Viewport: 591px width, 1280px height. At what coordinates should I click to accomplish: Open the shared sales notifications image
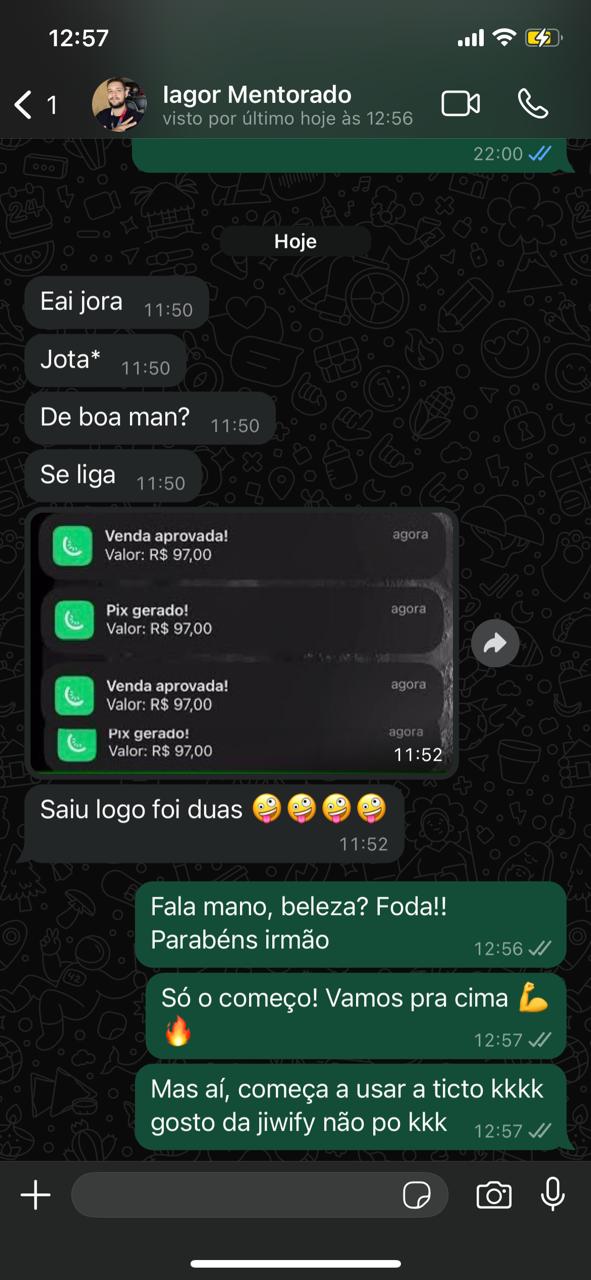241,643
